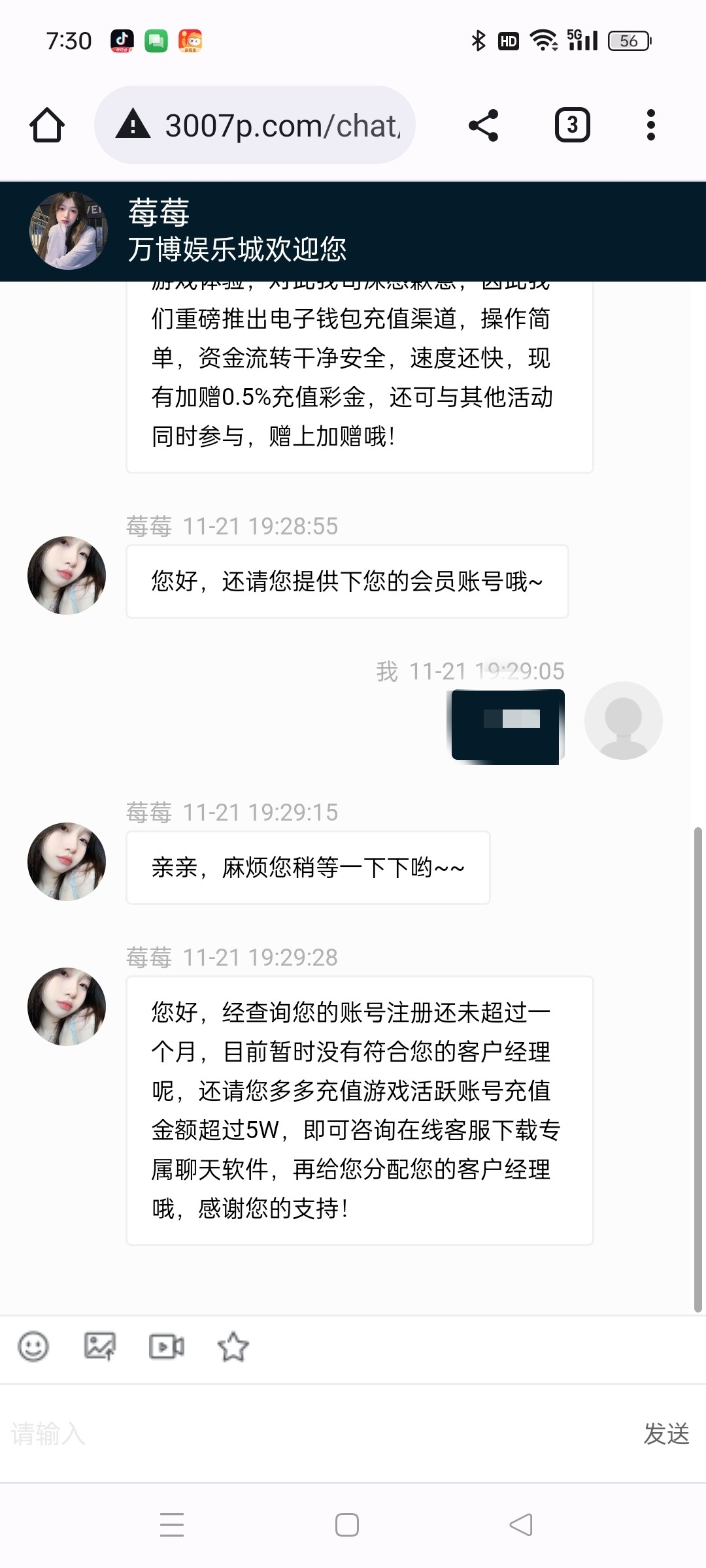This screenshot has height=1568, width=706.
Task: Tap the 3007p.com address bar
Action: [255, 125]
